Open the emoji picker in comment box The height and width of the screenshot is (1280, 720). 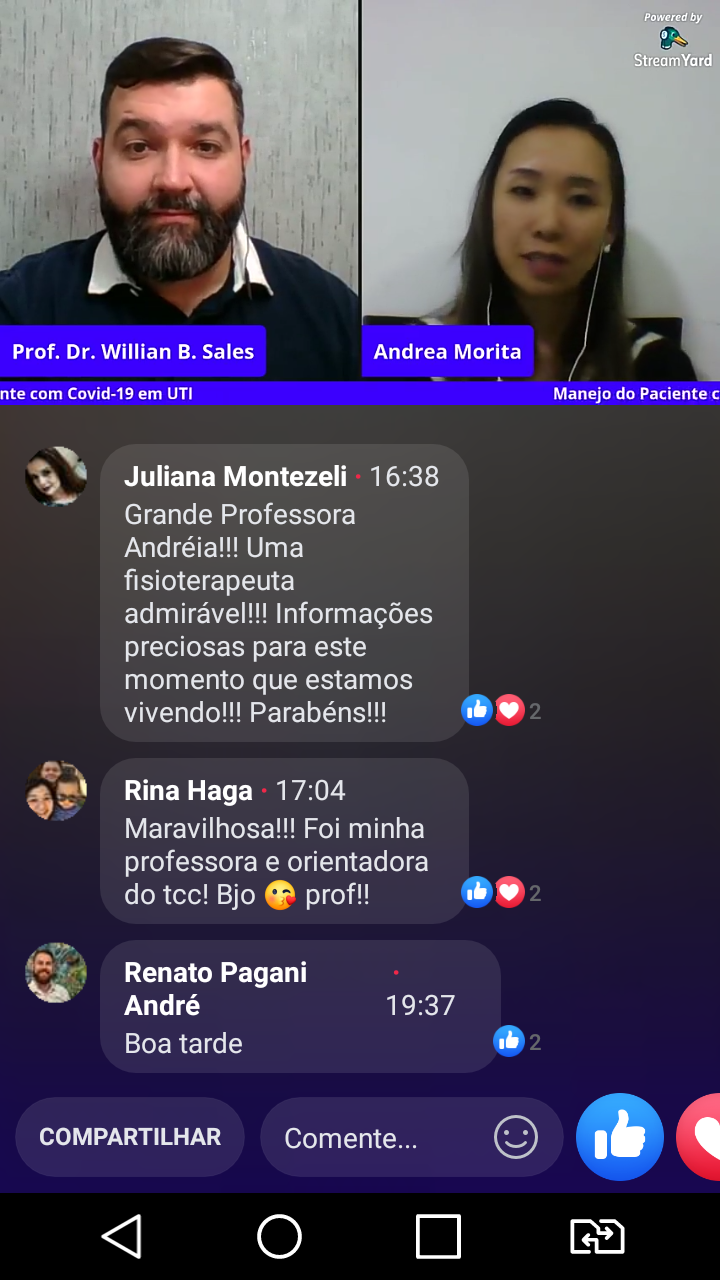(x=516, y=1137)
